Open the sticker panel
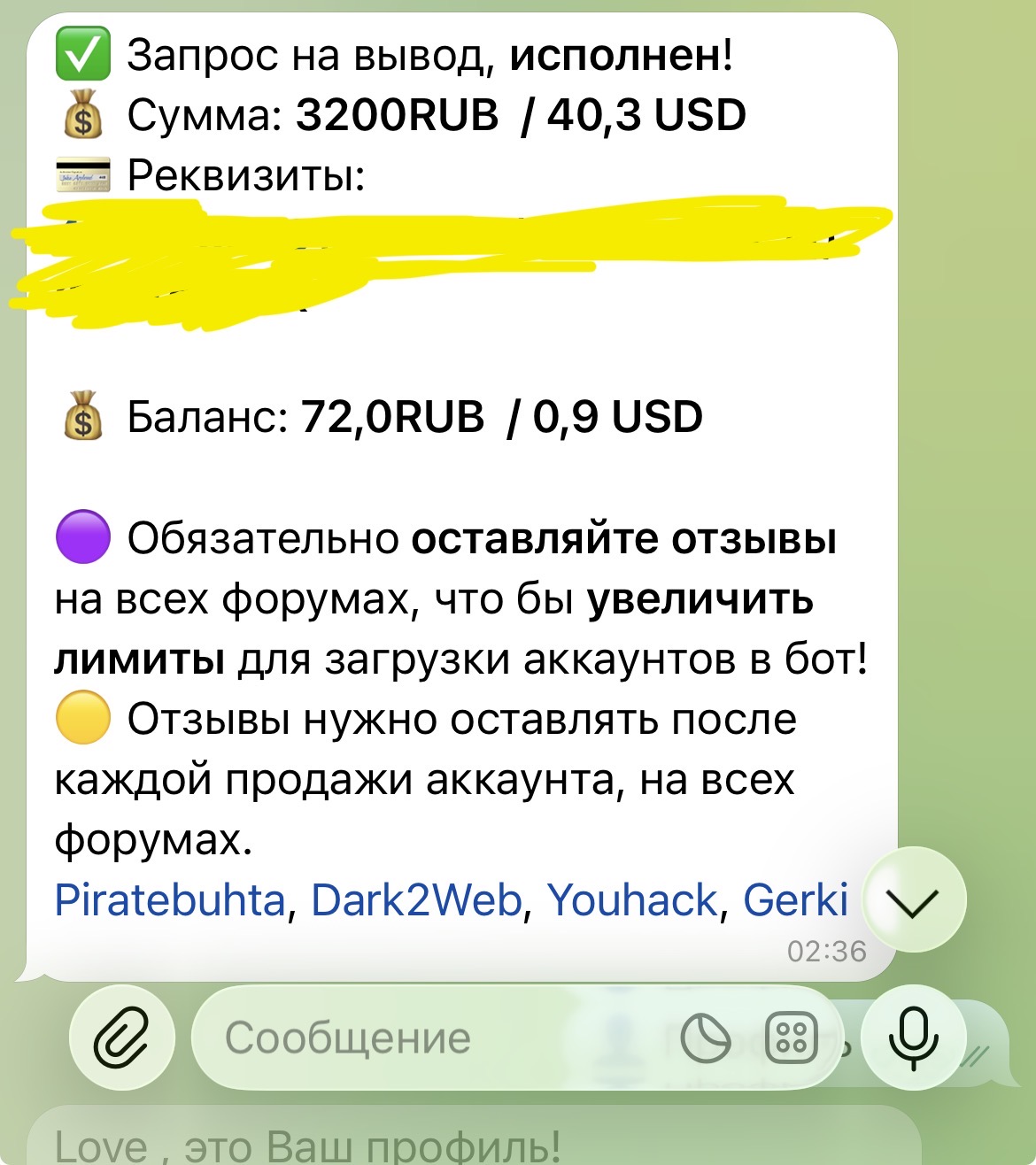1036x1165 pixels. 706,1038
